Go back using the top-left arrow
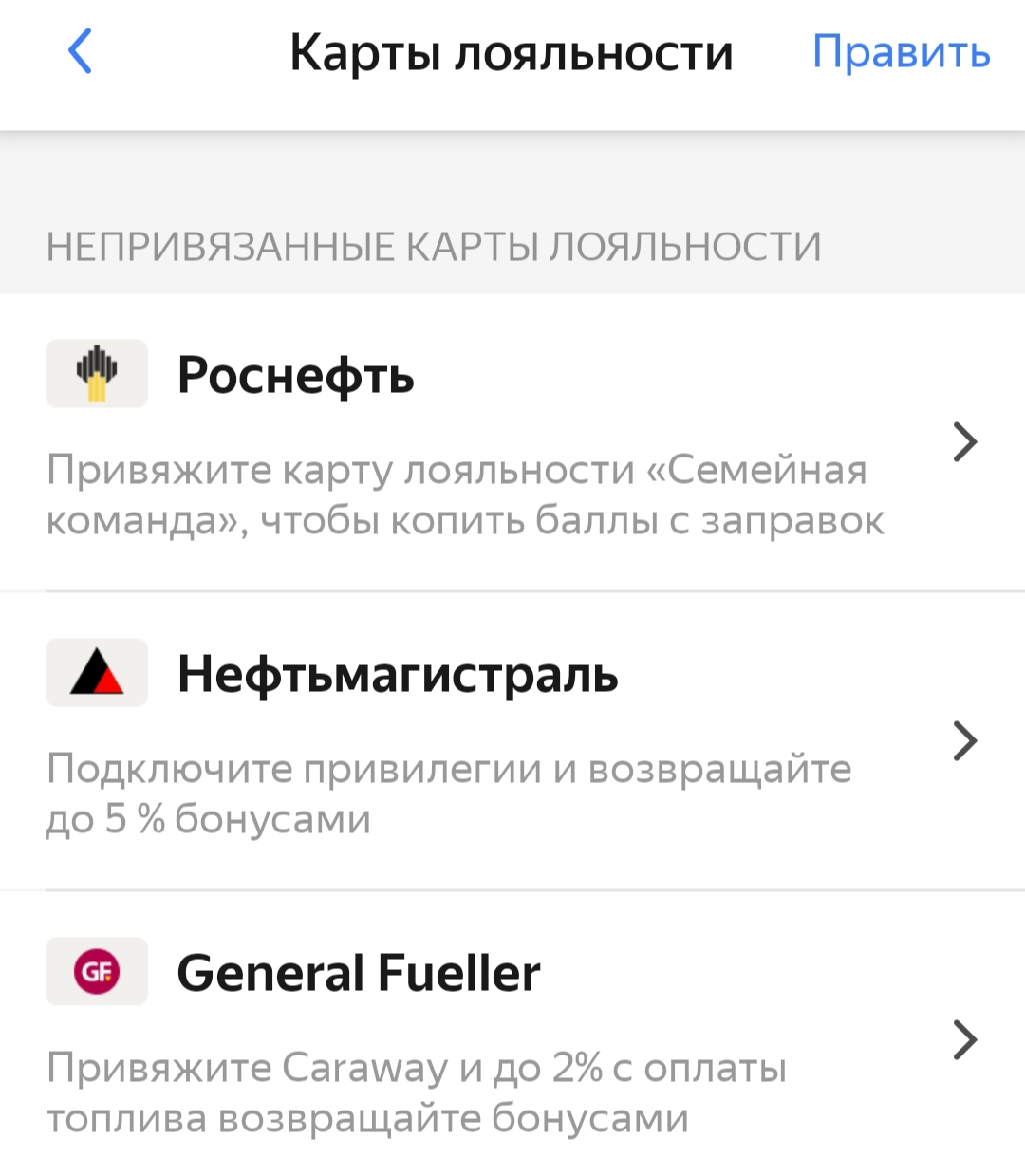Image resolution: width=1025 pixels, height=1176 pixels. click(81, 51)
